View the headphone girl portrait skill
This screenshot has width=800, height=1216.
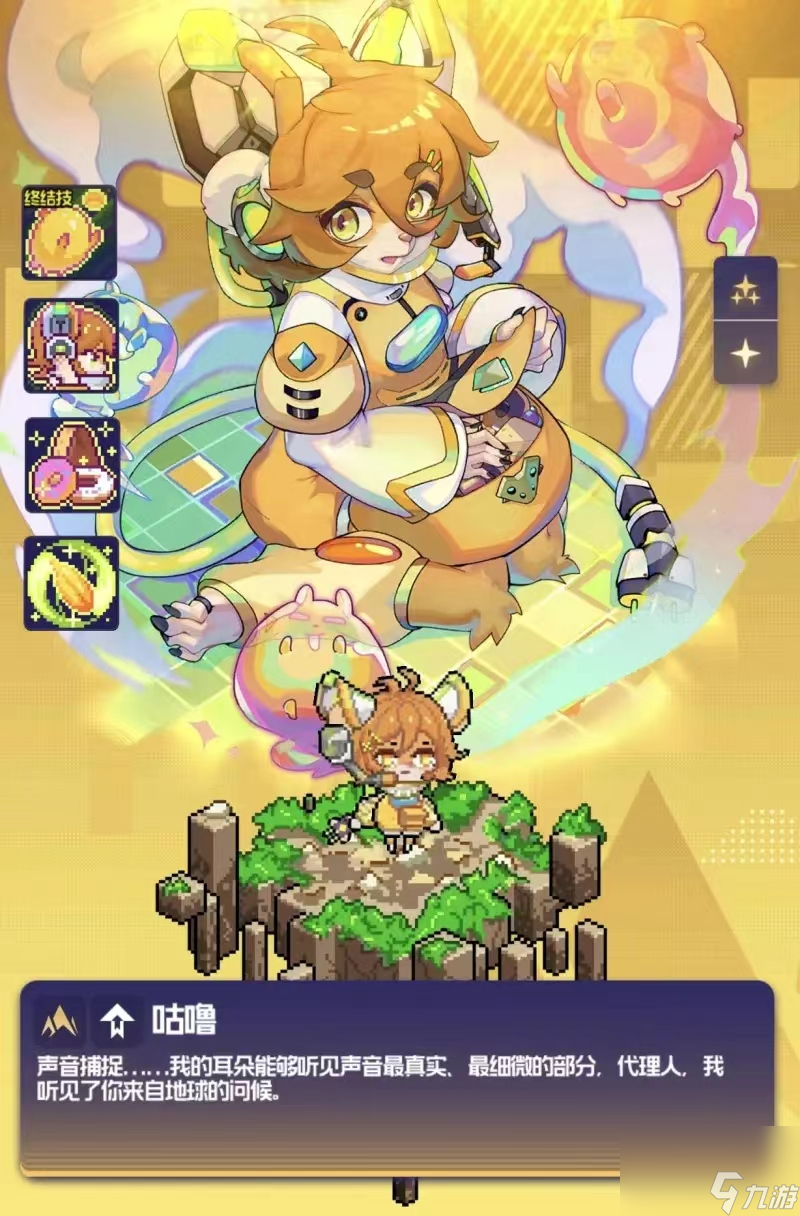pos(71,346)
